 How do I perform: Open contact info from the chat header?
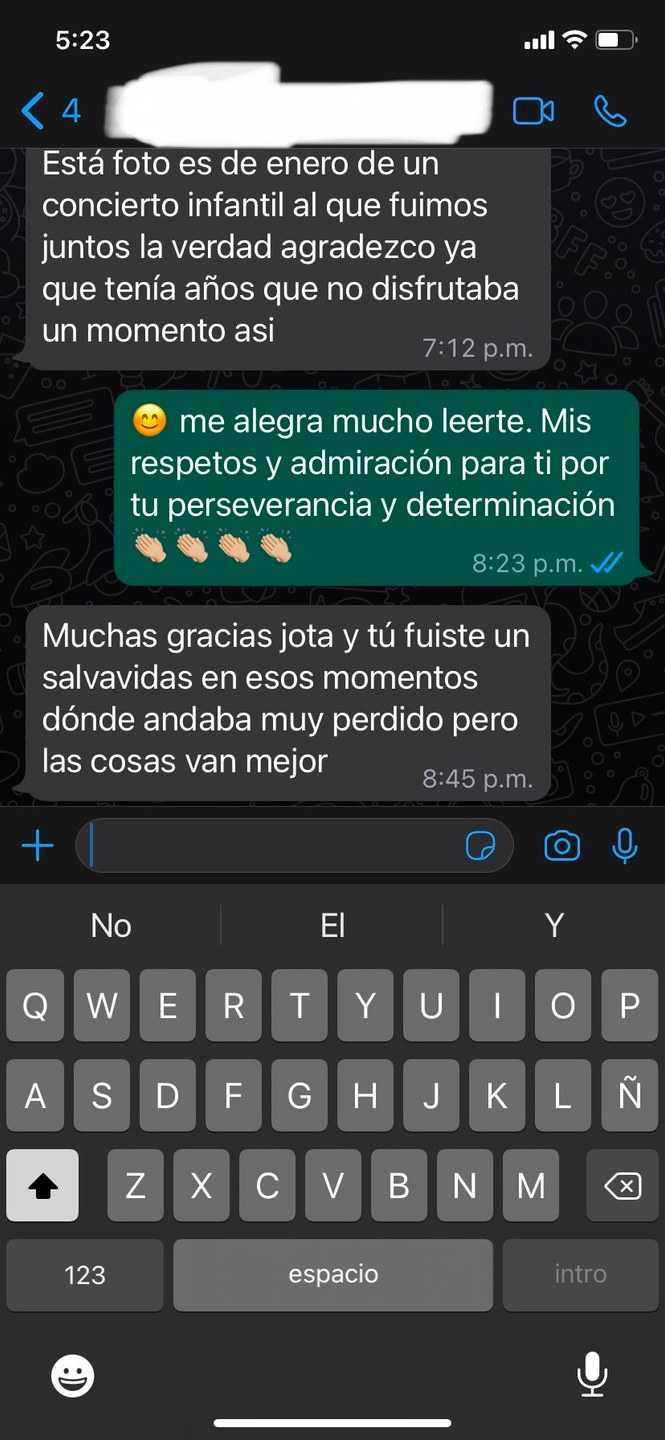[x=300, y=110]
